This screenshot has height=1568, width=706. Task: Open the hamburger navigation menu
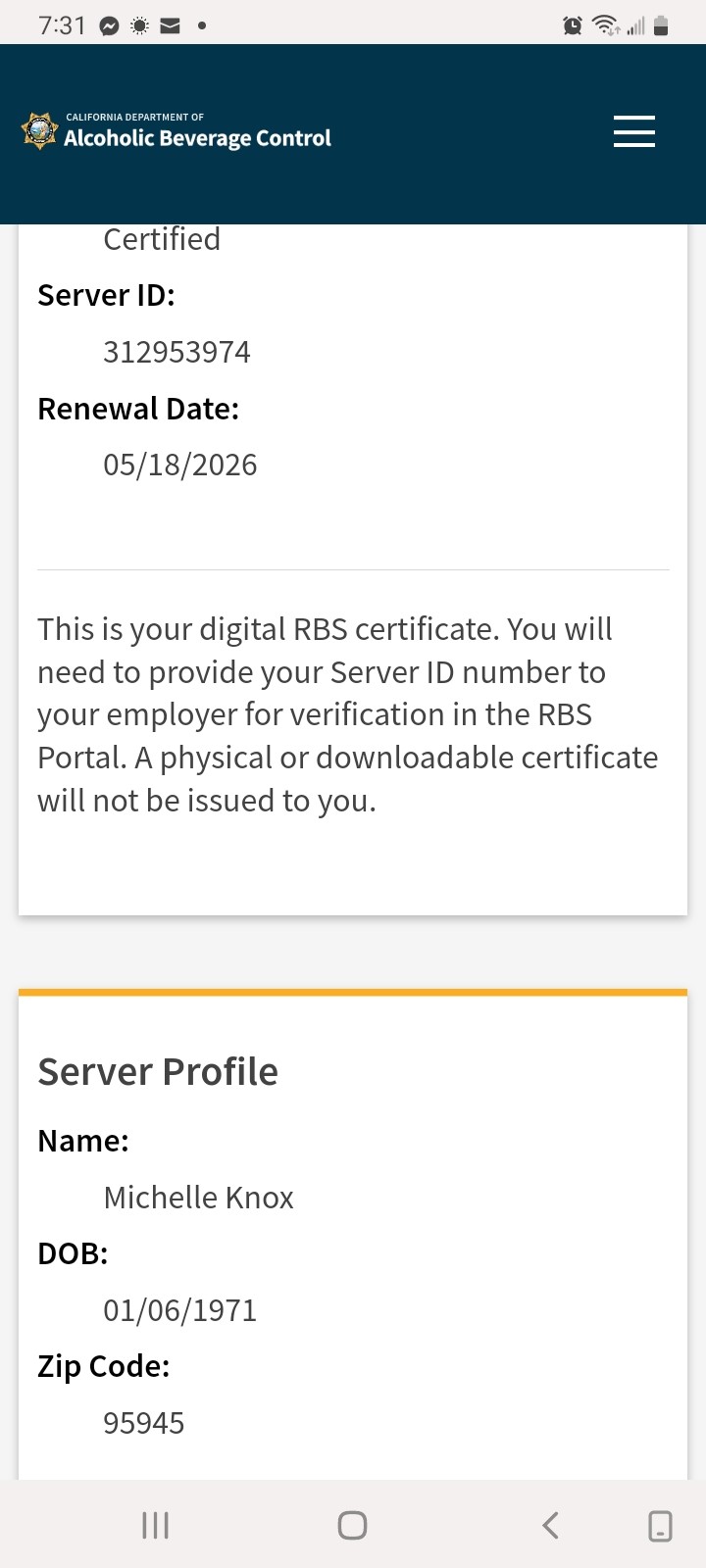pos(633,131)
